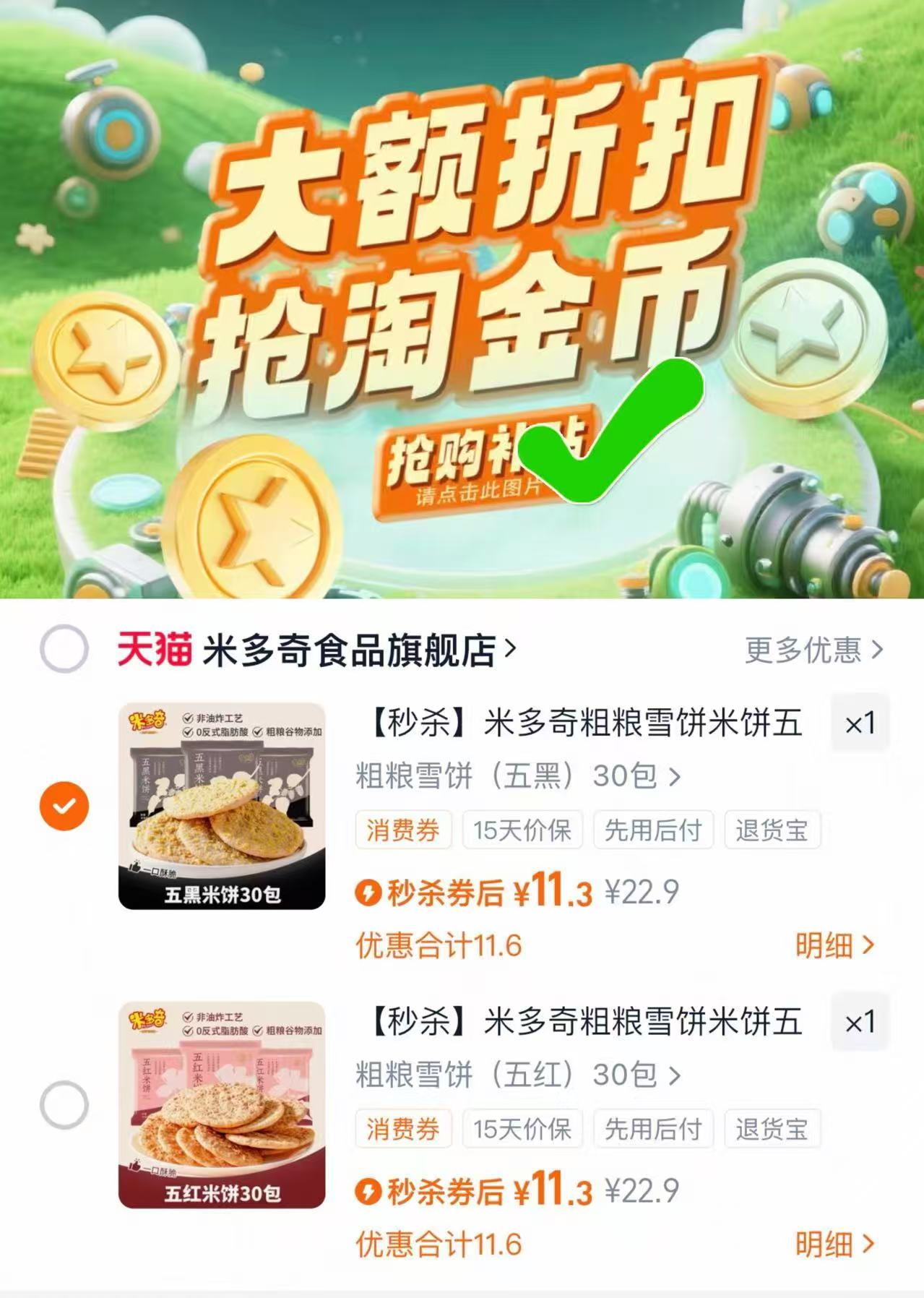Click the lightning icon on the 五红 product price row
924x1298 pixels.
coord(370,1192)
